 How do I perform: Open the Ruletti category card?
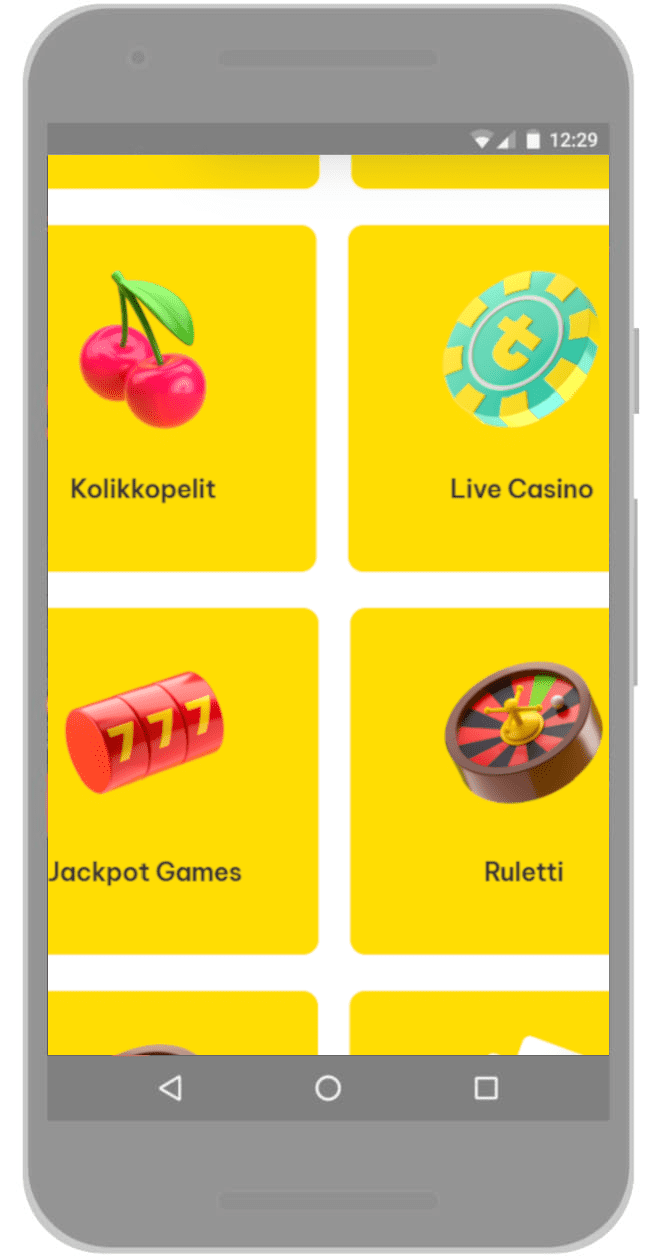(x=480, y=780)
